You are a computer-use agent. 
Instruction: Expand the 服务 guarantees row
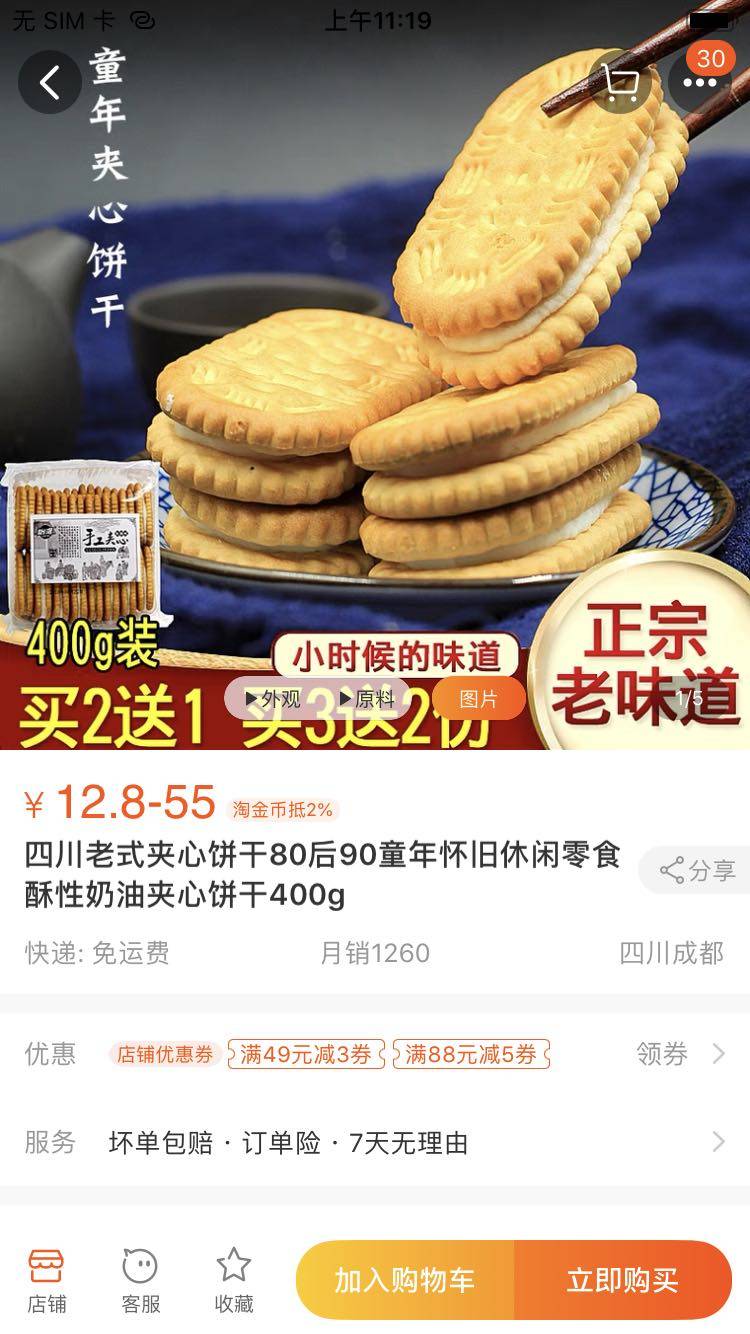click(x=717, y=1142)
